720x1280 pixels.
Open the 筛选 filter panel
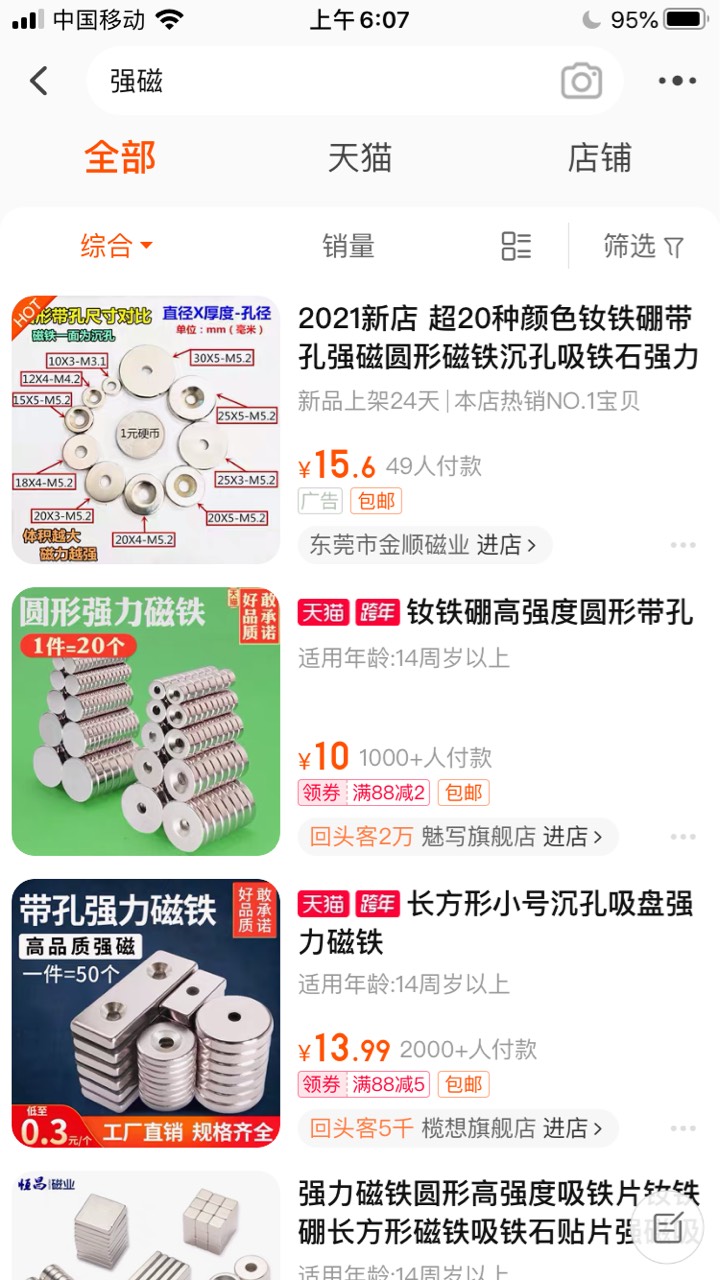coord(643,246)
